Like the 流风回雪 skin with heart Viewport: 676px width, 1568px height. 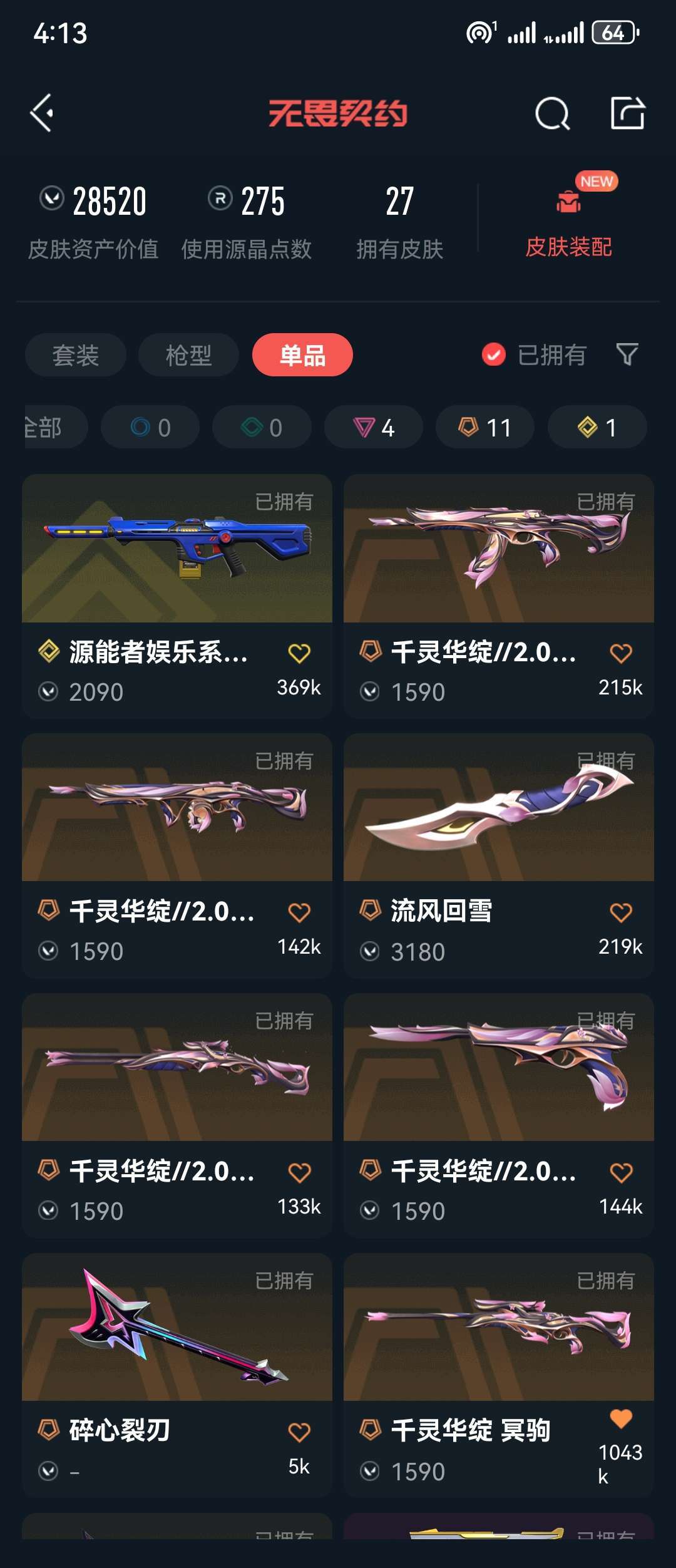[x=621, y=912]
